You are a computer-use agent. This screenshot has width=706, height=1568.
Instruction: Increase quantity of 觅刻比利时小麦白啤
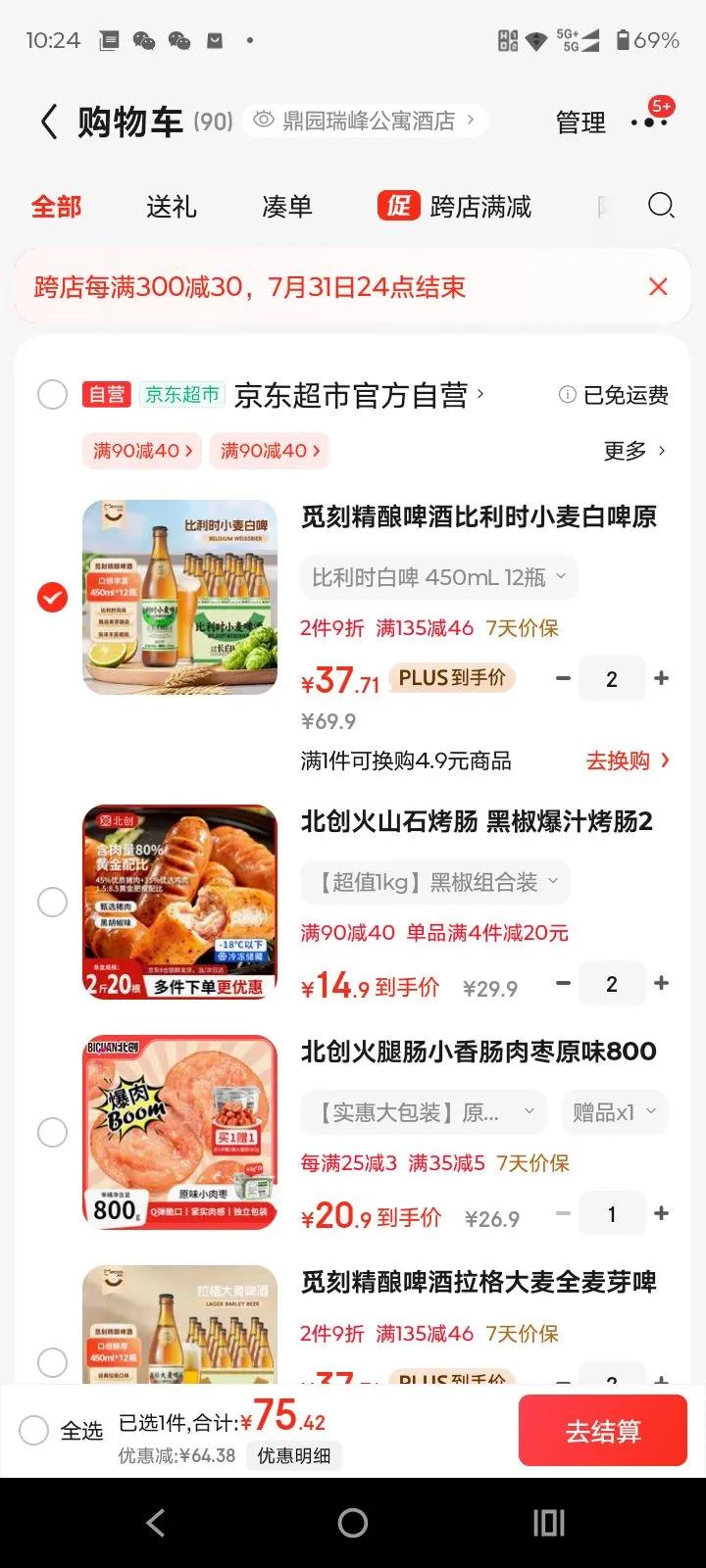662,679
